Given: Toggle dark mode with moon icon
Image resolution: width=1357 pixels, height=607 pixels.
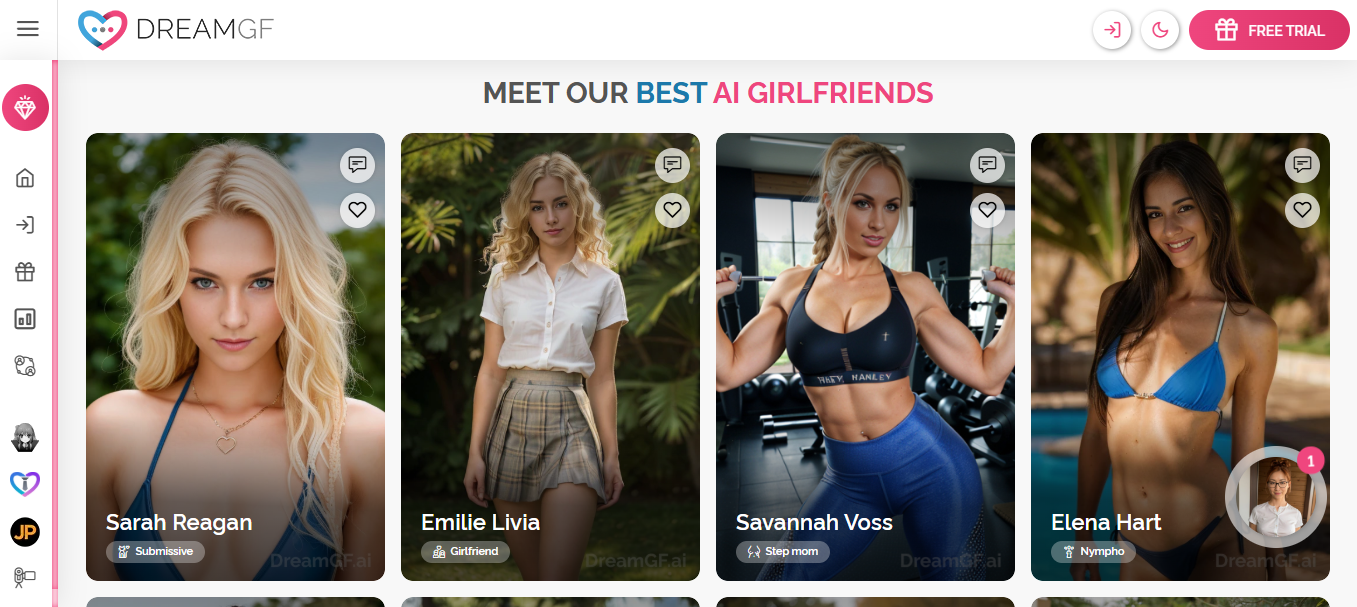Looking at the screenshot, I should click(x=1160, y=30).
